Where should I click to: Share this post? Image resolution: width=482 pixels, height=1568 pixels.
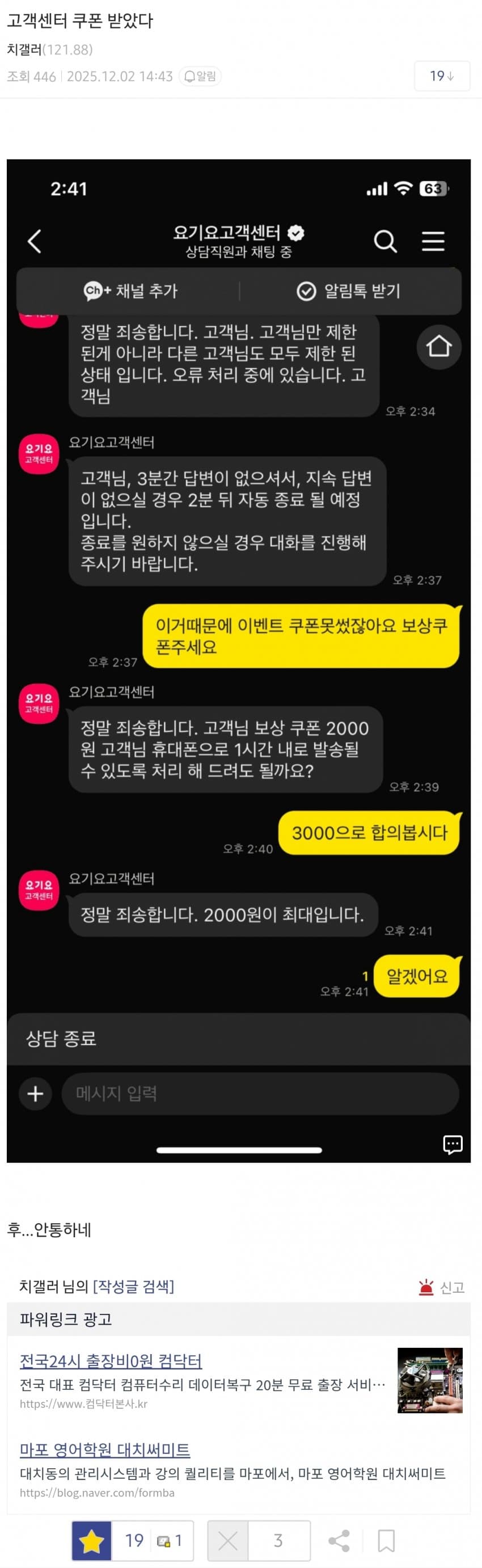coord(339,1540)
